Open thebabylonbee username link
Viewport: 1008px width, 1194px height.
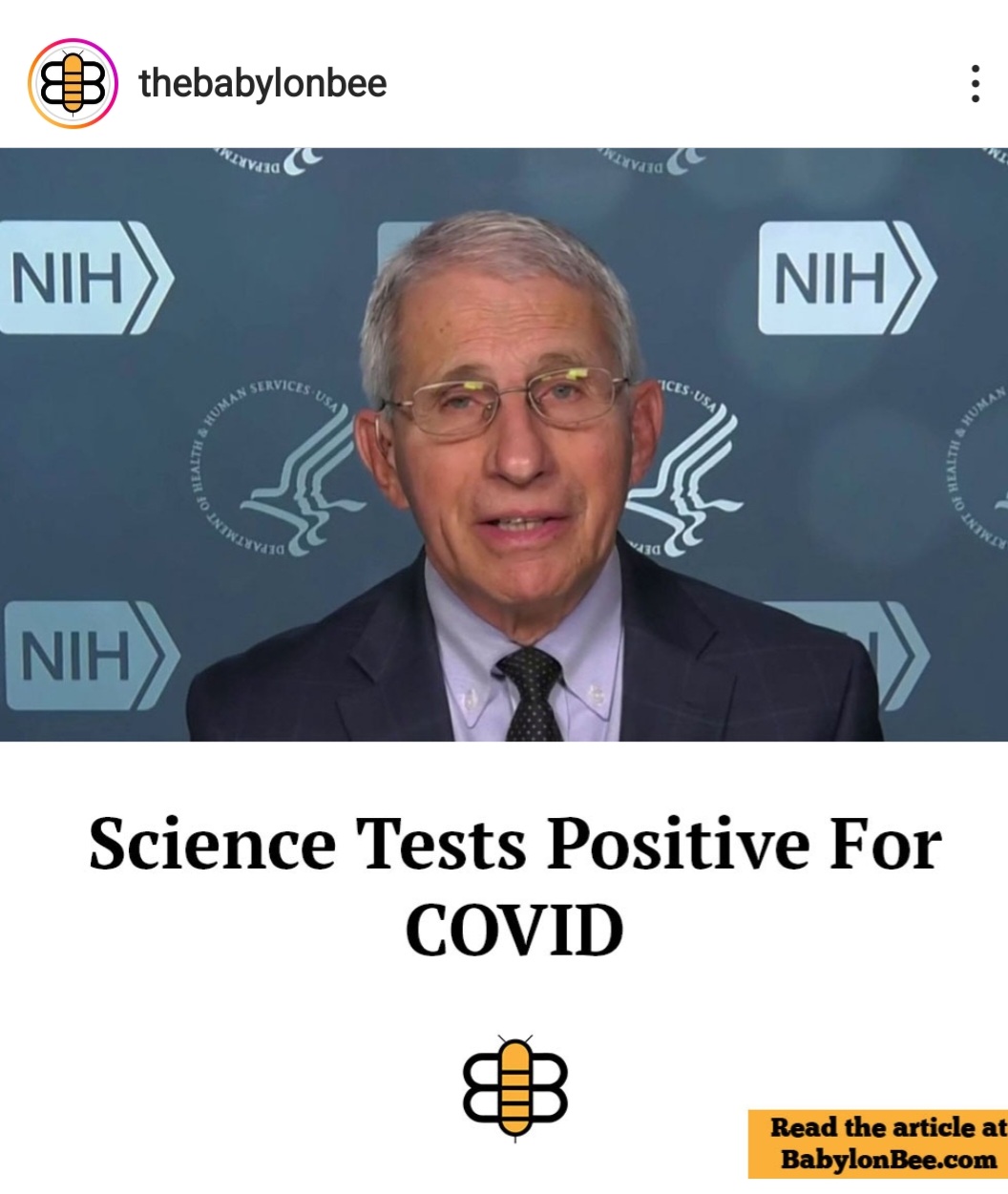[x=262, y=84]
